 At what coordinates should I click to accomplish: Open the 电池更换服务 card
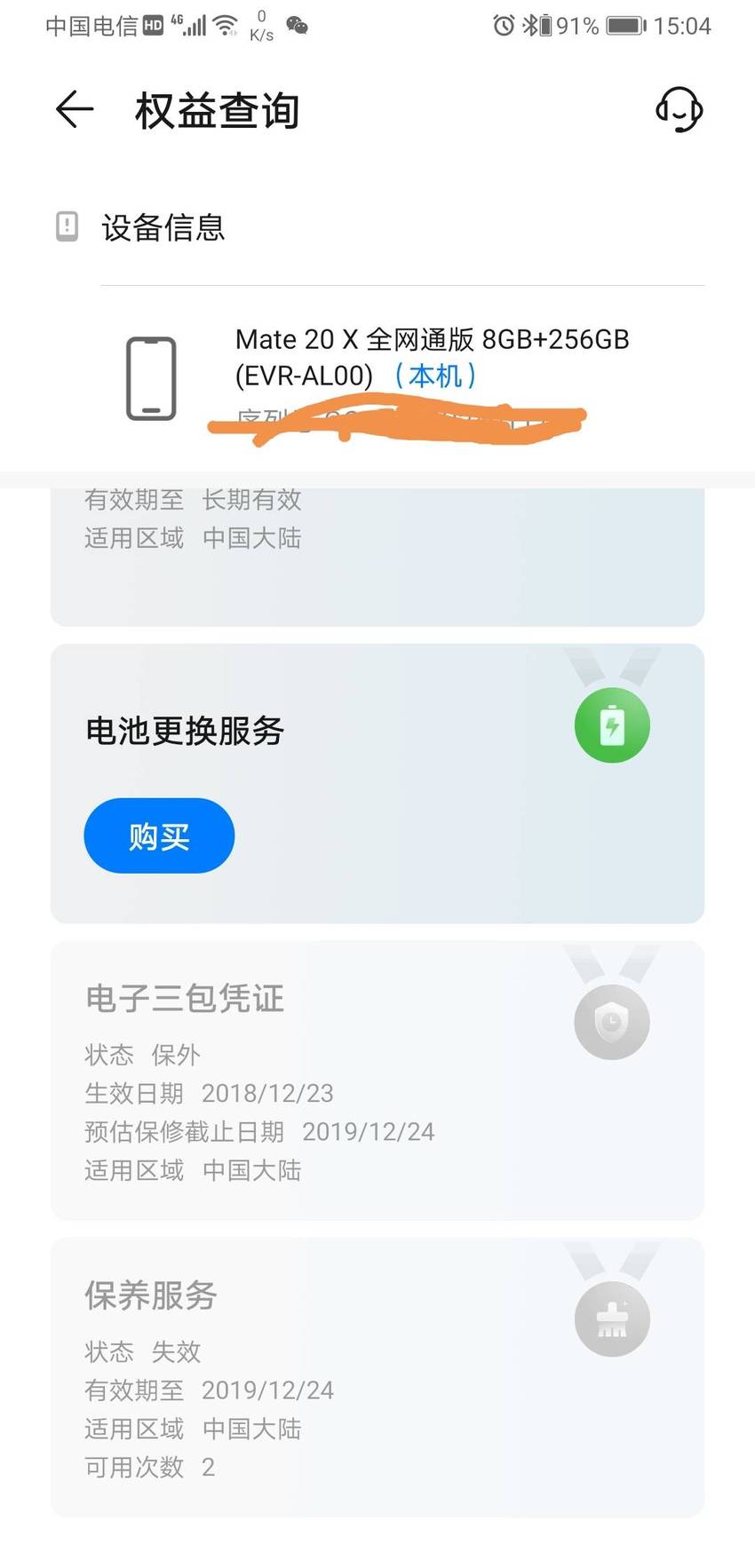coord(377,784)
